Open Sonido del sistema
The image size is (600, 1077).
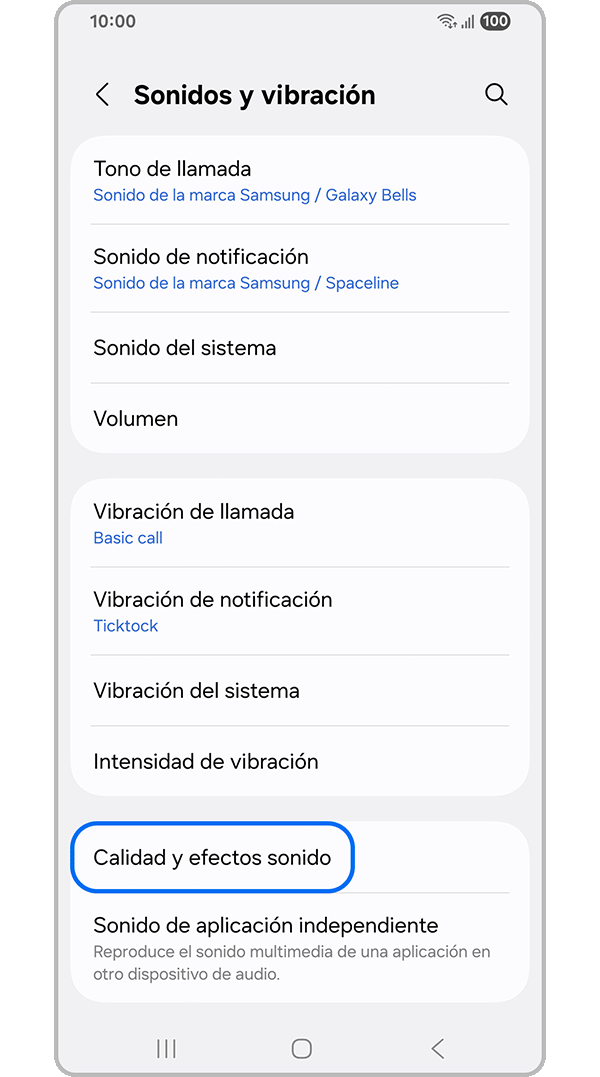pyautogui.click(x=299, y=348)
